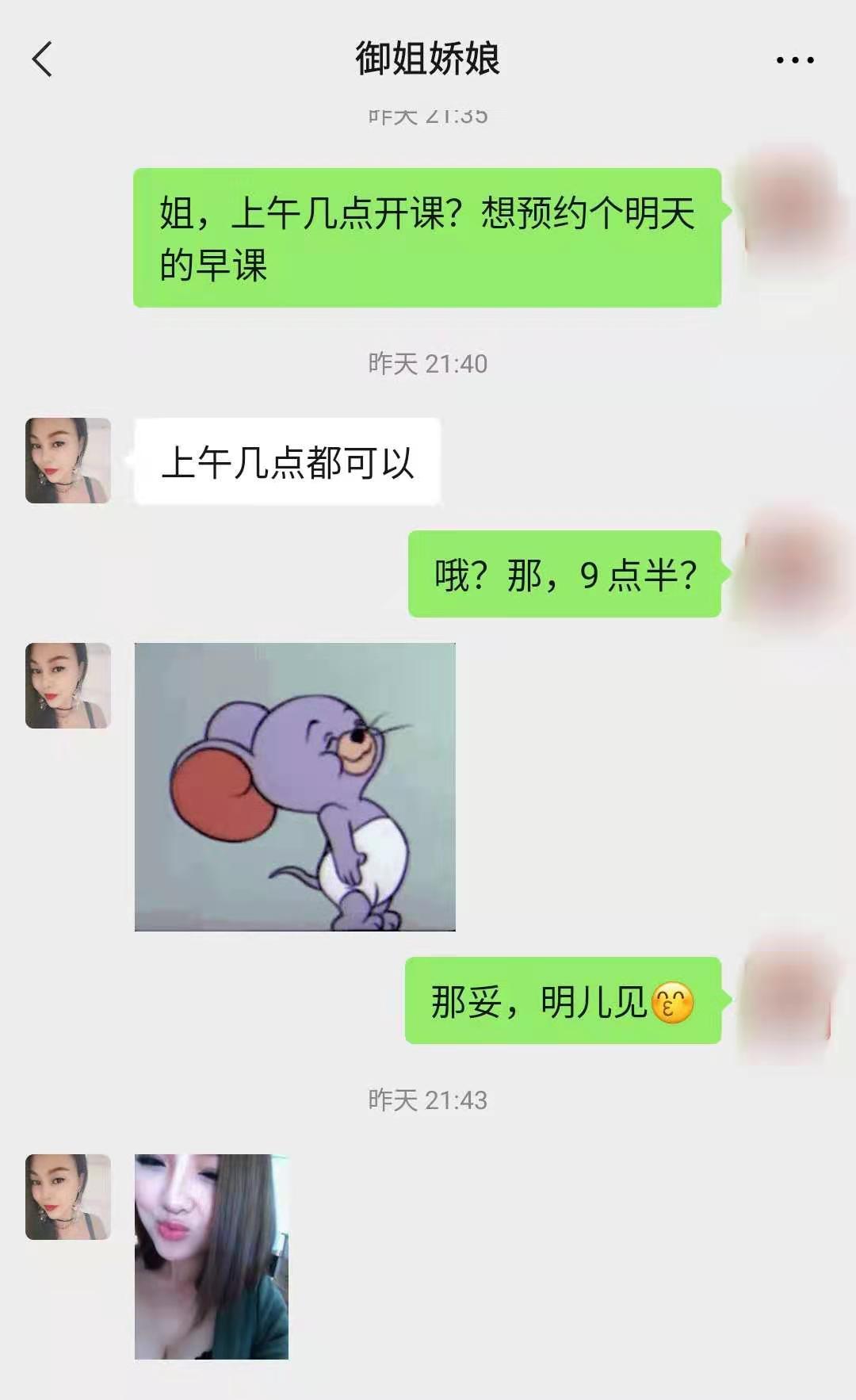Go back to the chat list
Viewport: 856px width, 1400px height.
click(x=43, y=59)
